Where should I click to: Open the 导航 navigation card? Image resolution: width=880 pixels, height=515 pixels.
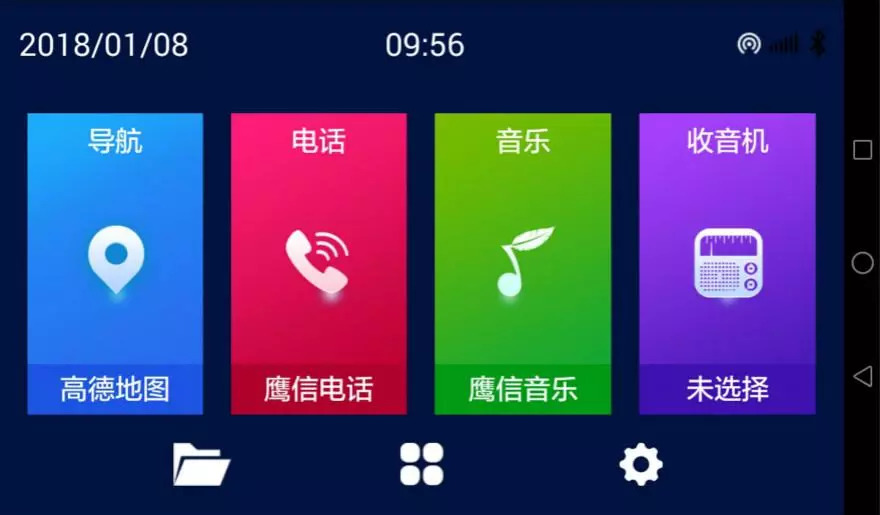(x=115, y=262)
